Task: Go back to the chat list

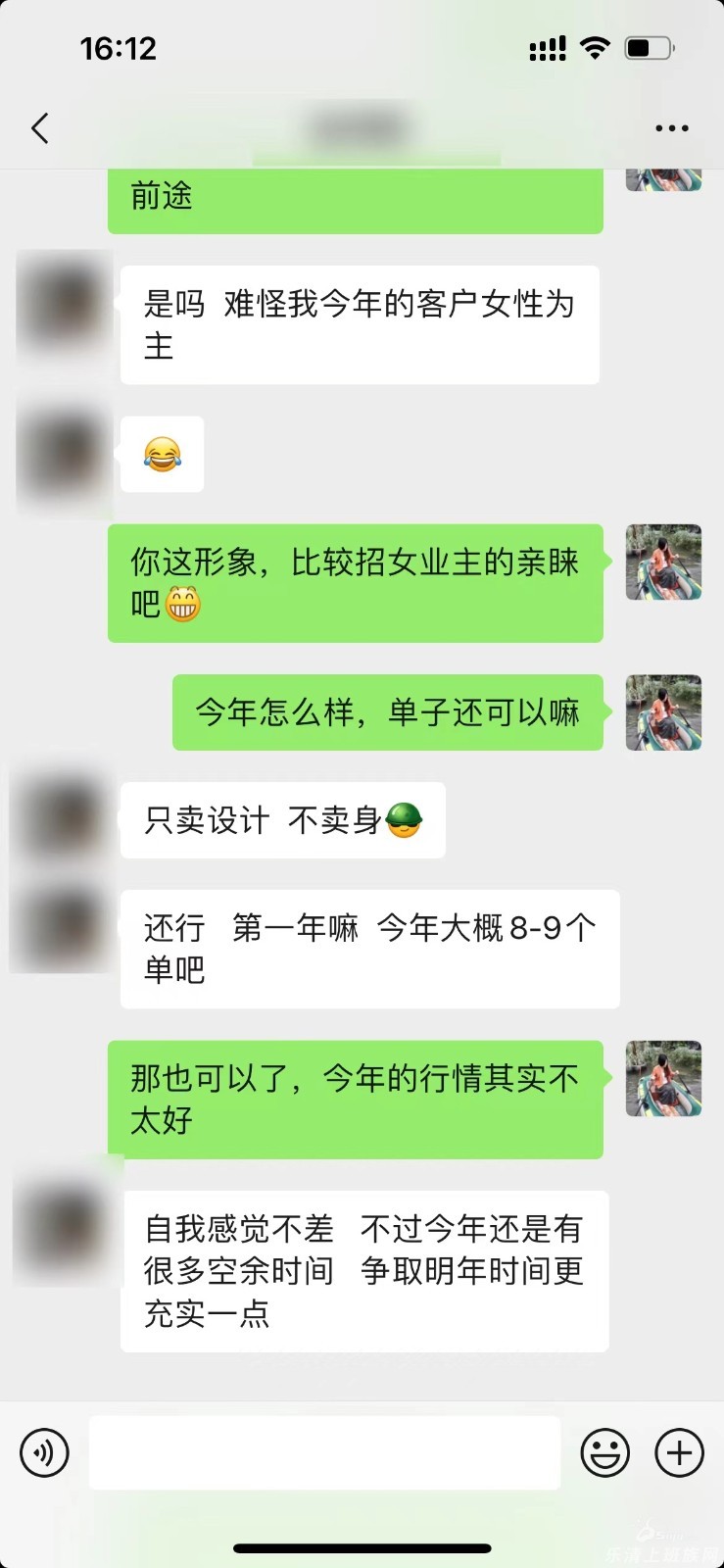Action: pos(40,128)
